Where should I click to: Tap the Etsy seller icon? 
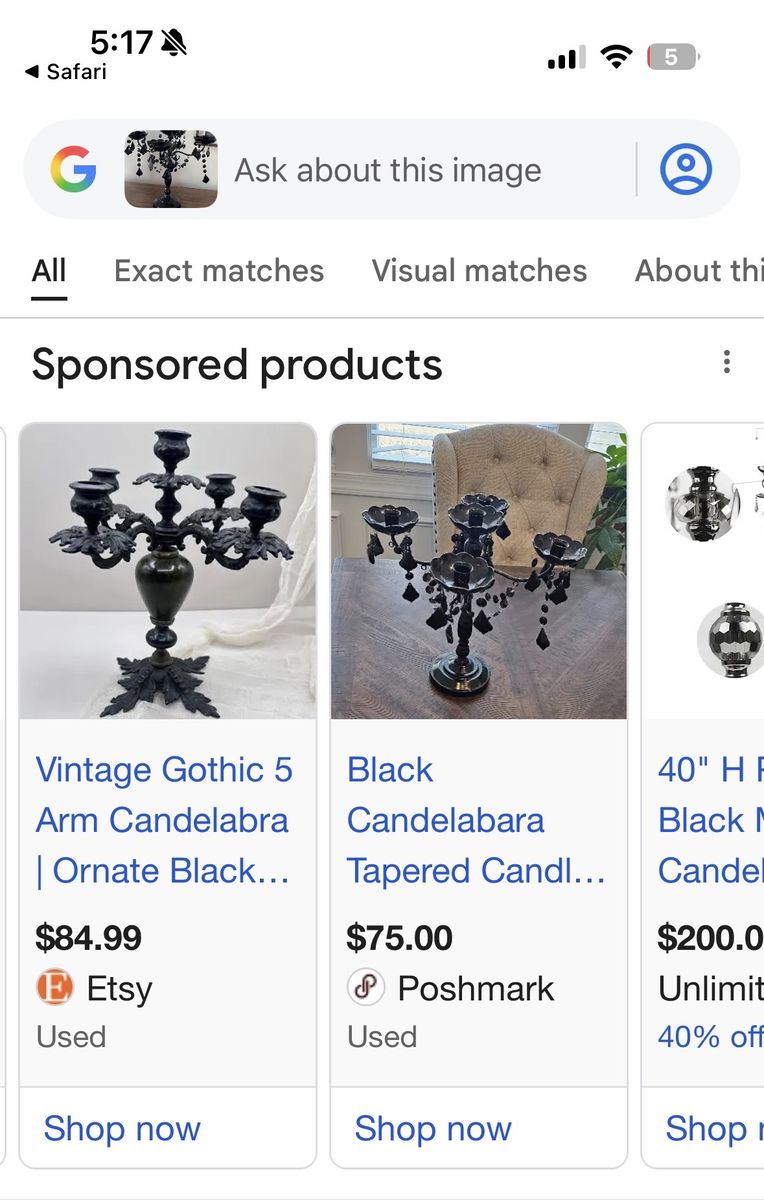(x=55, y=989)
